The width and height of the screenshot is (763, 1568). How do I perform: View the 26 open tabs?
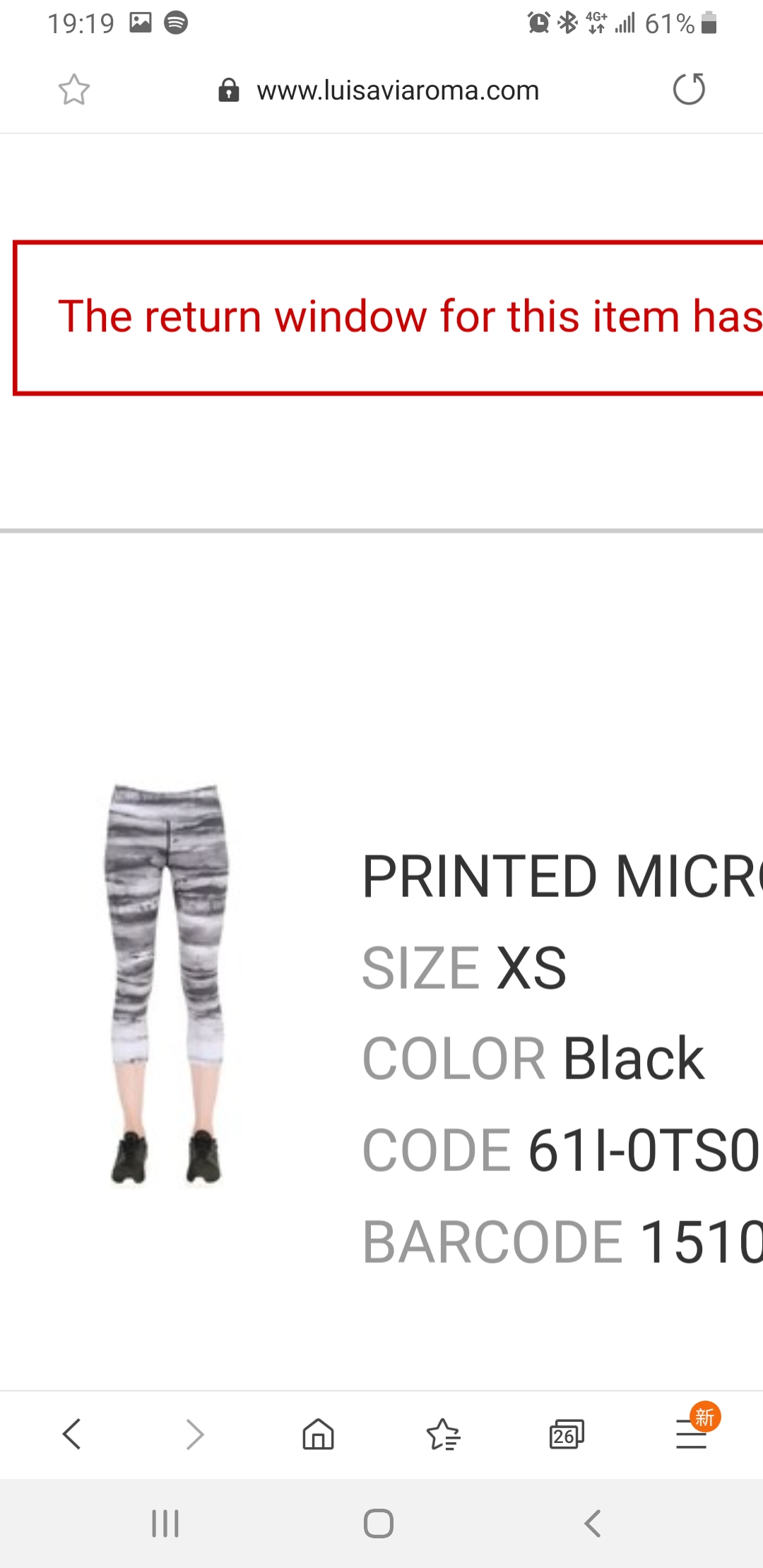click(567, 1434)
